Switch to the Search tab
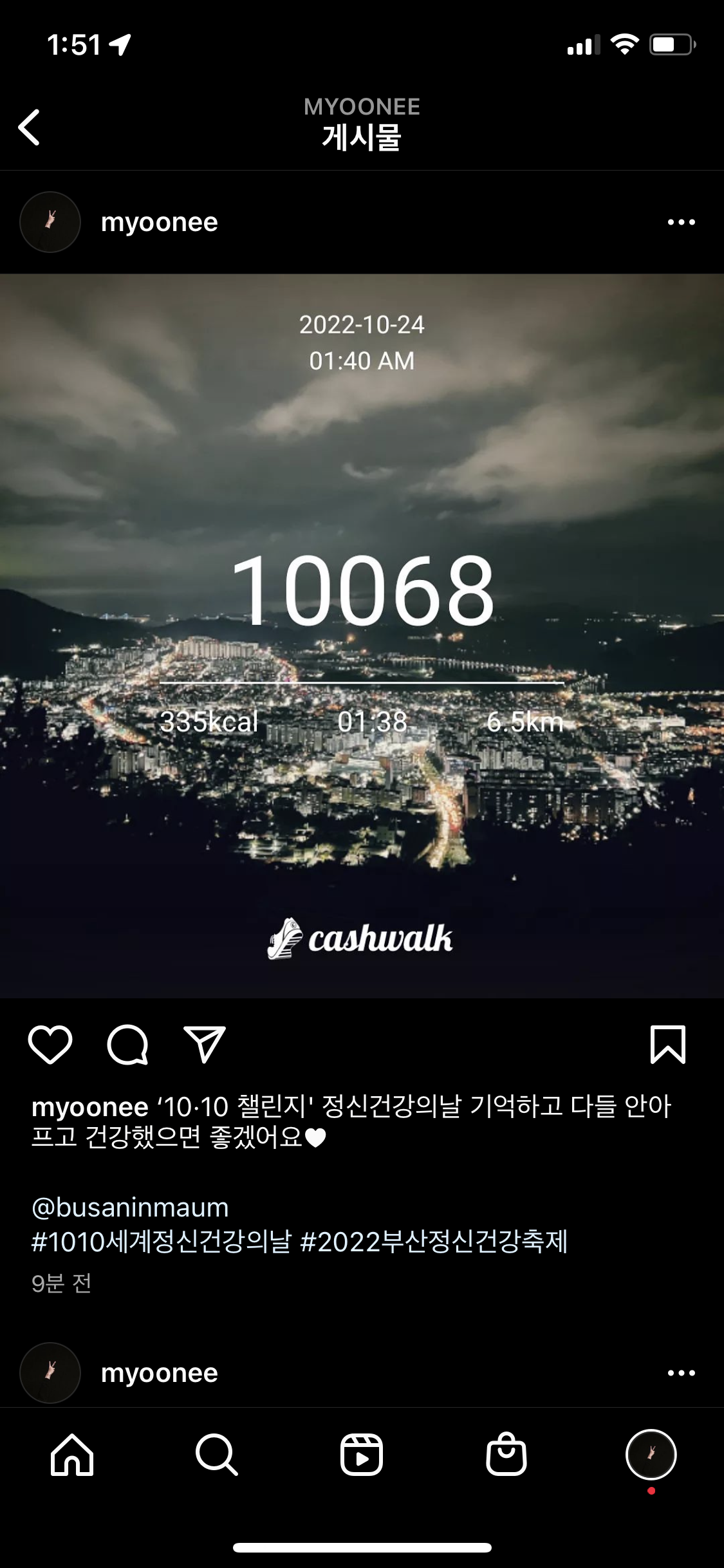 217,1455
